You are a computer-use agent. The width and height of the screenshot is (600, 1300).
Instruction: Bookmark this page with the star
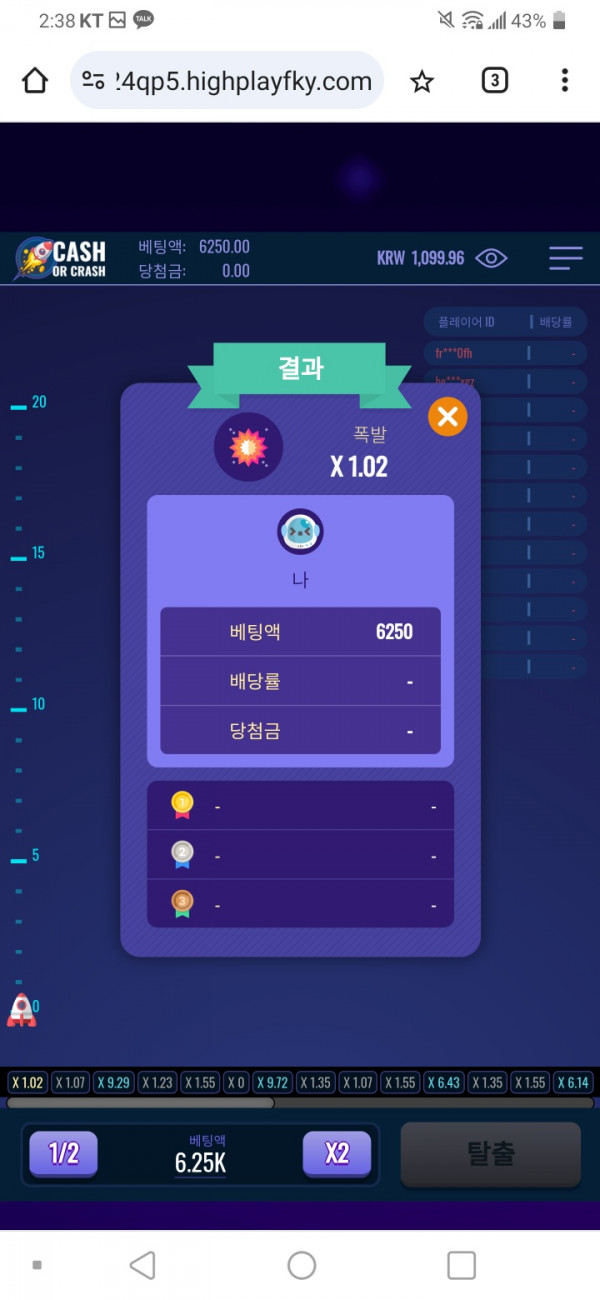tap(422, 81)
